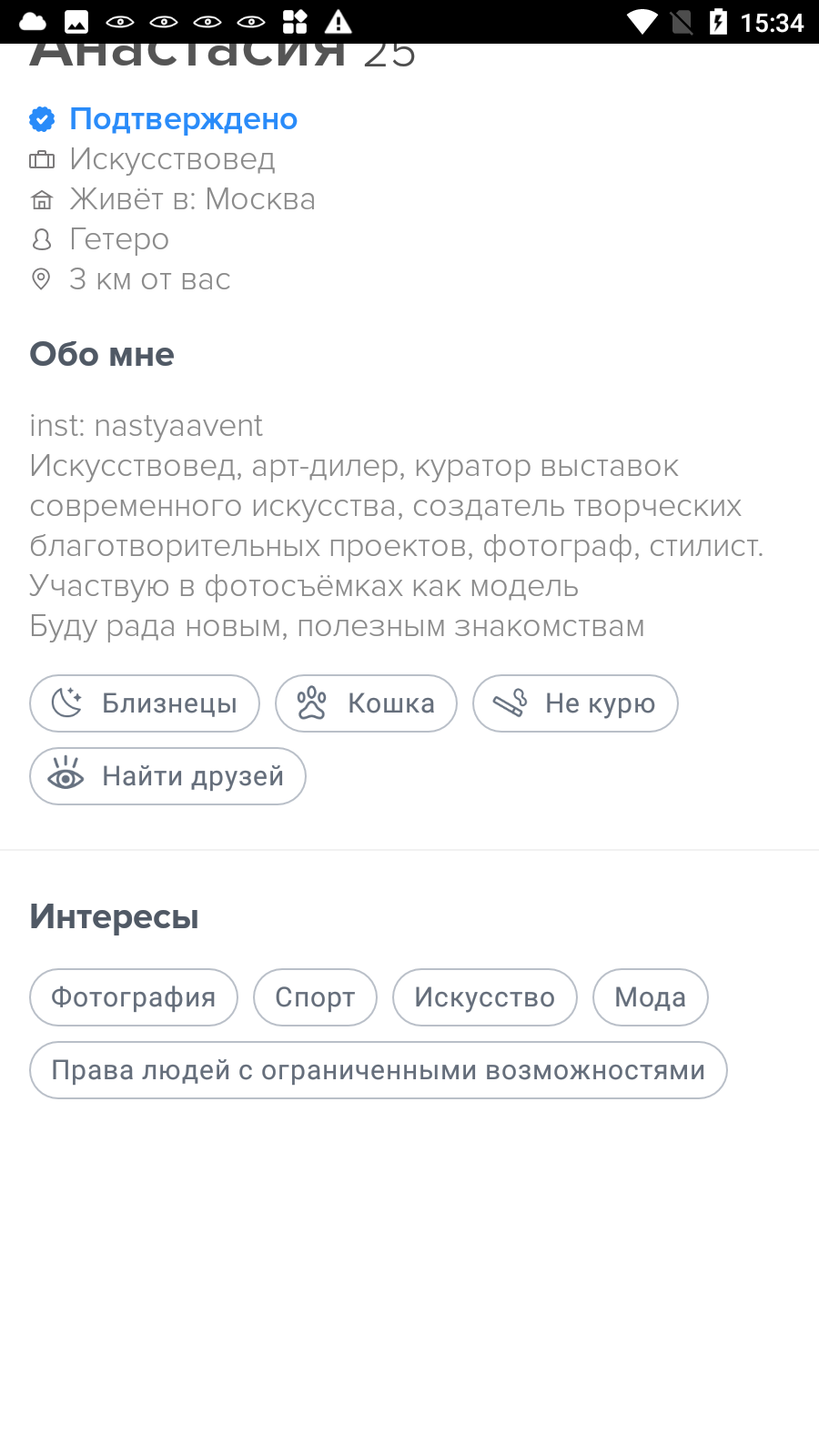This screenshot has height=1456, width=819.
Task: Tap the Не курю chip
Action: click(x=575, y=703)
